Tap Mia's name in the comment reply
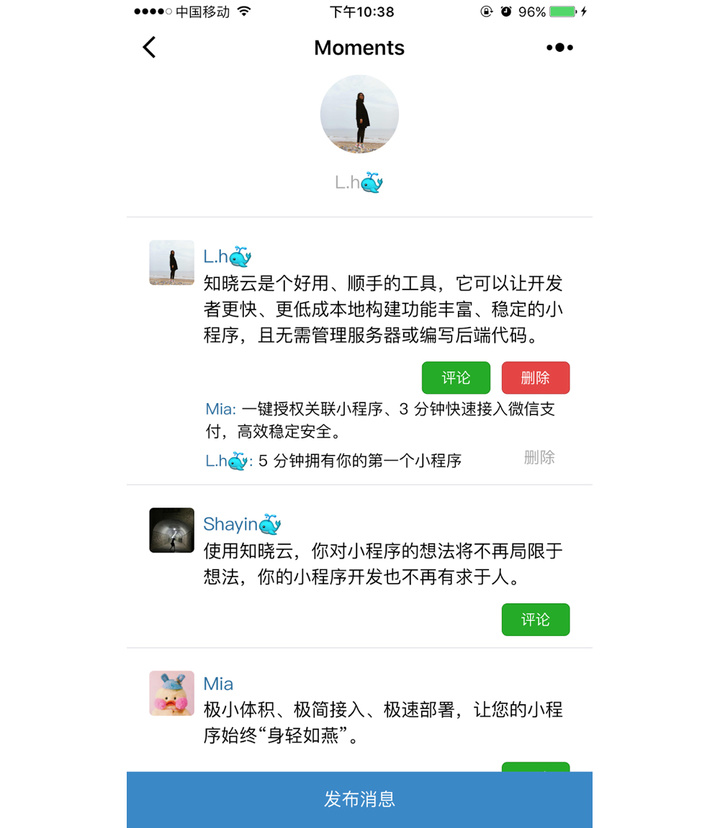 [220, 409]
